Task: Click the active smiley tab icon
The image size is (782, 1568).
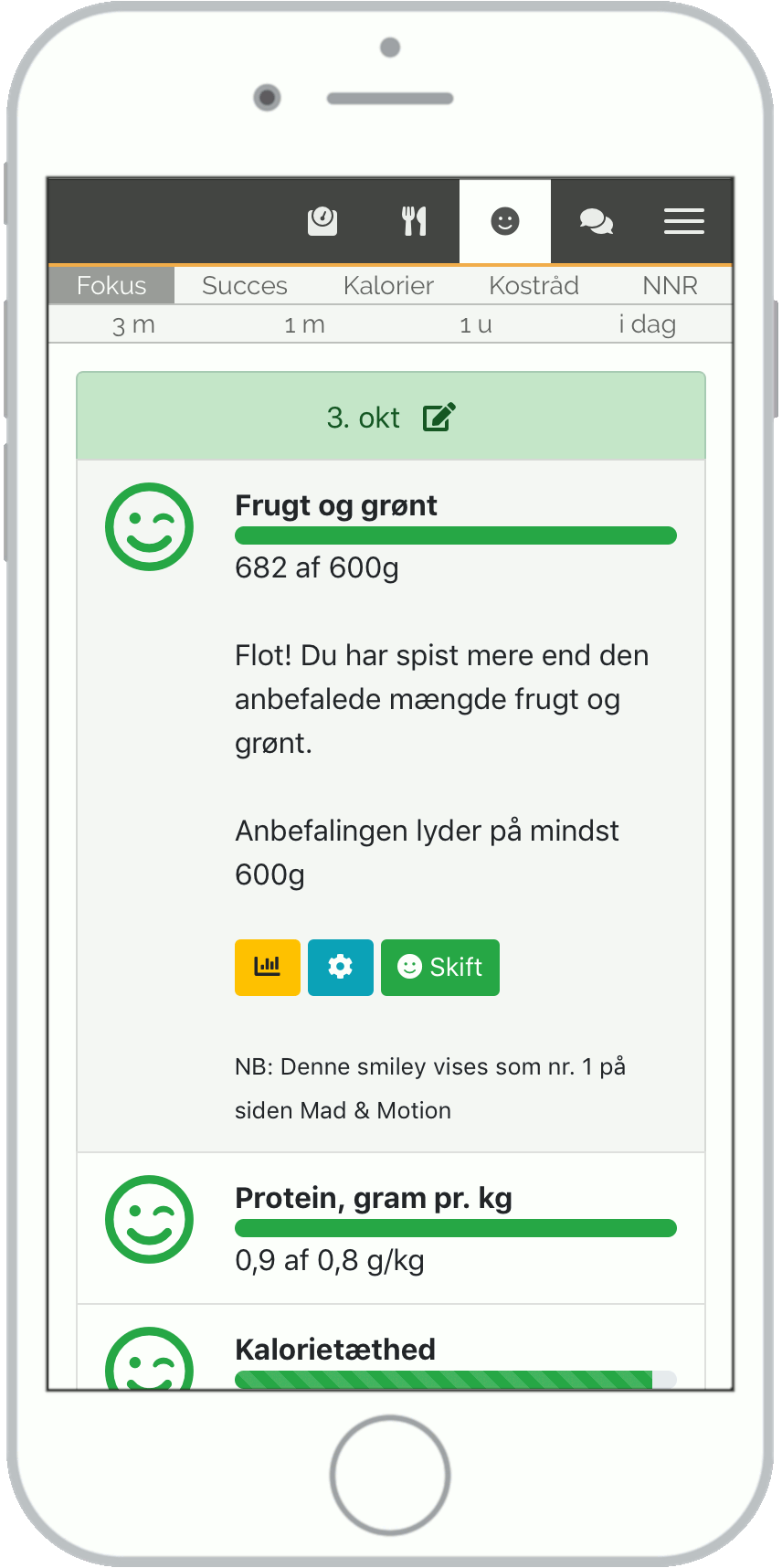Action: point(505,221)
